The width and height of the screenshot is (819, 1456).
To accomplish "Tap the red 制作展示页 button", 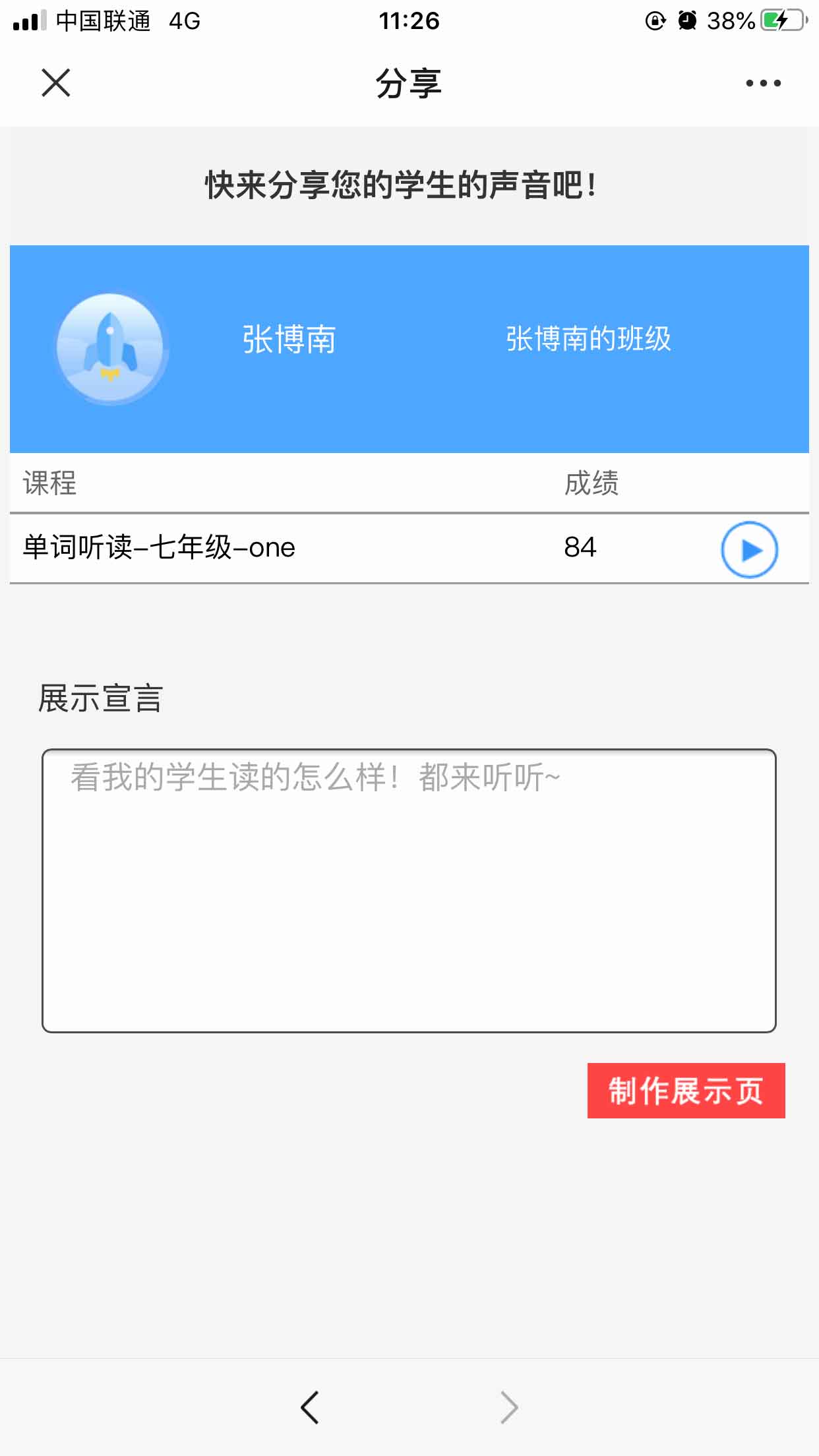I will tap(686, 1090).
